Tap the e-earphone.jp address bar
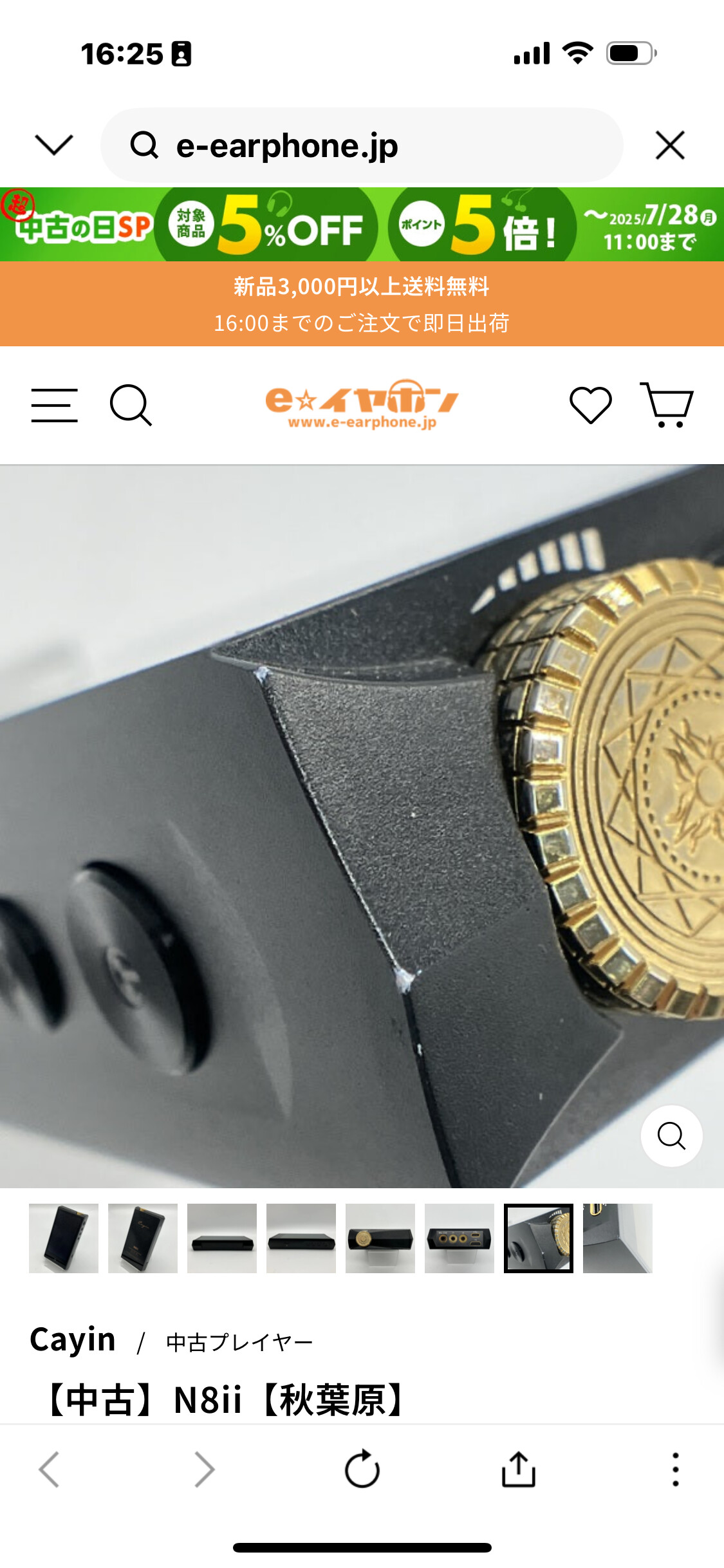Image resolution: width=724 pixels, height=1568 pixels. 362,145
